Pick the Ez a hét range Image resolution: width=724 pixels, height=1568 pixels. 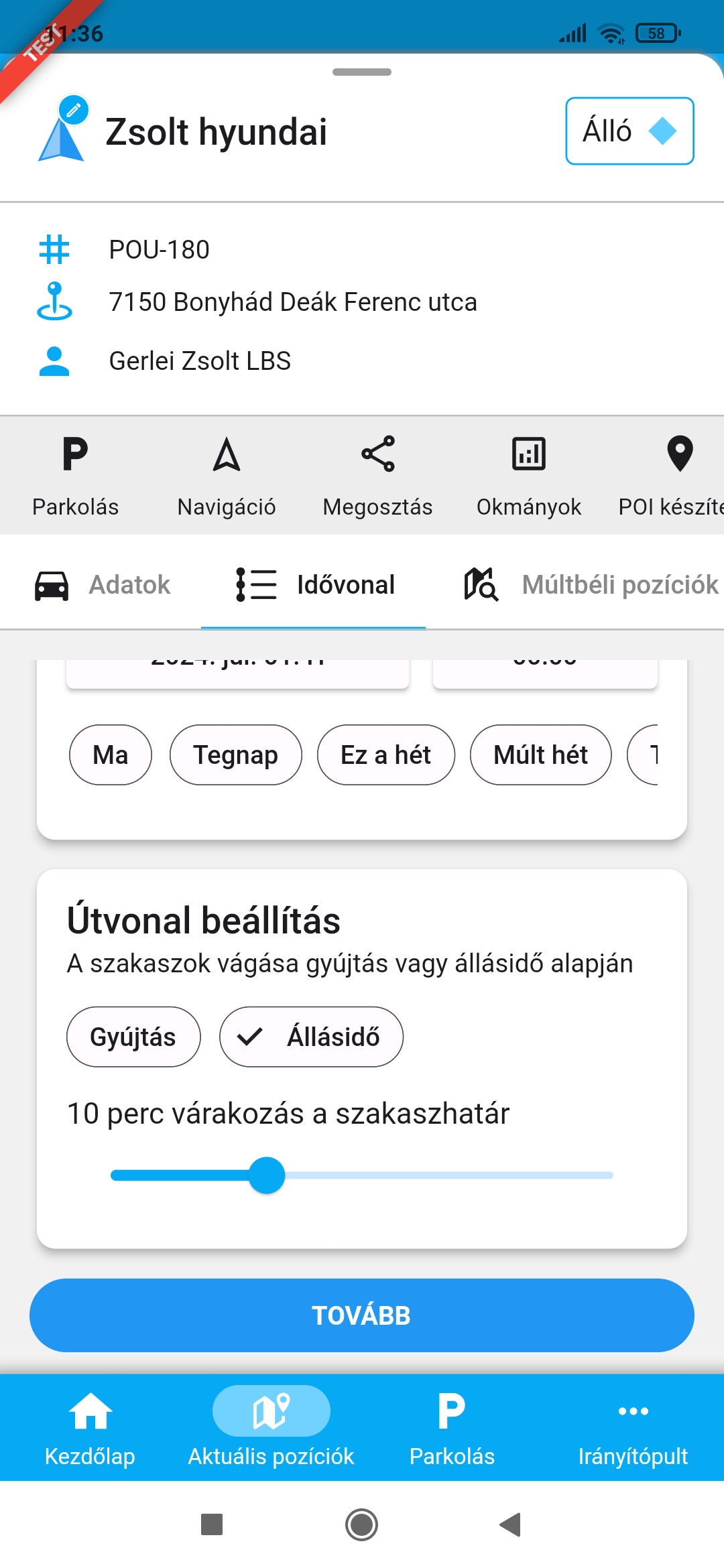tap(385, 755)
